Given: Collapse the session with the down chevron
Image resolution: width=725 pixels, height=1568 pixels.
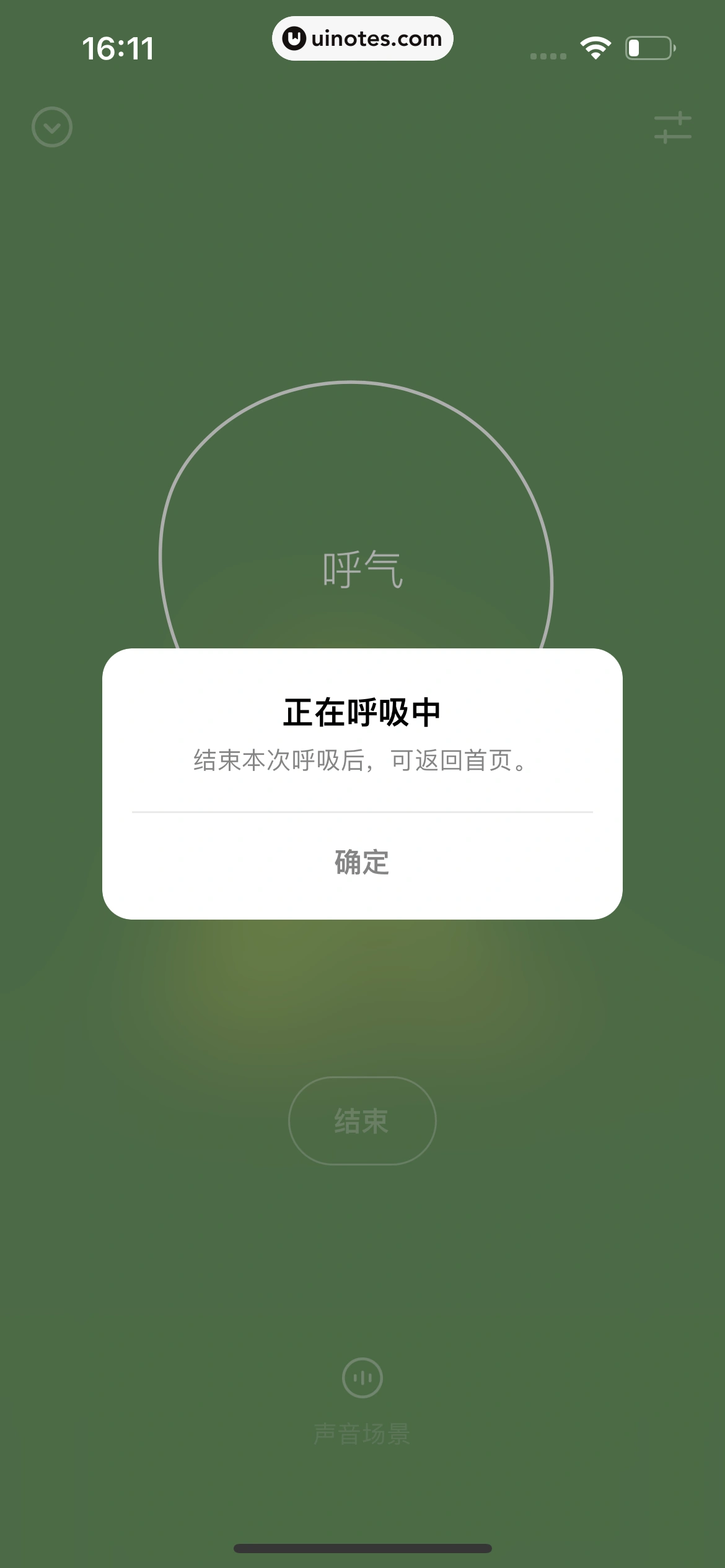Looking at the screenshot, I should 52,126.
